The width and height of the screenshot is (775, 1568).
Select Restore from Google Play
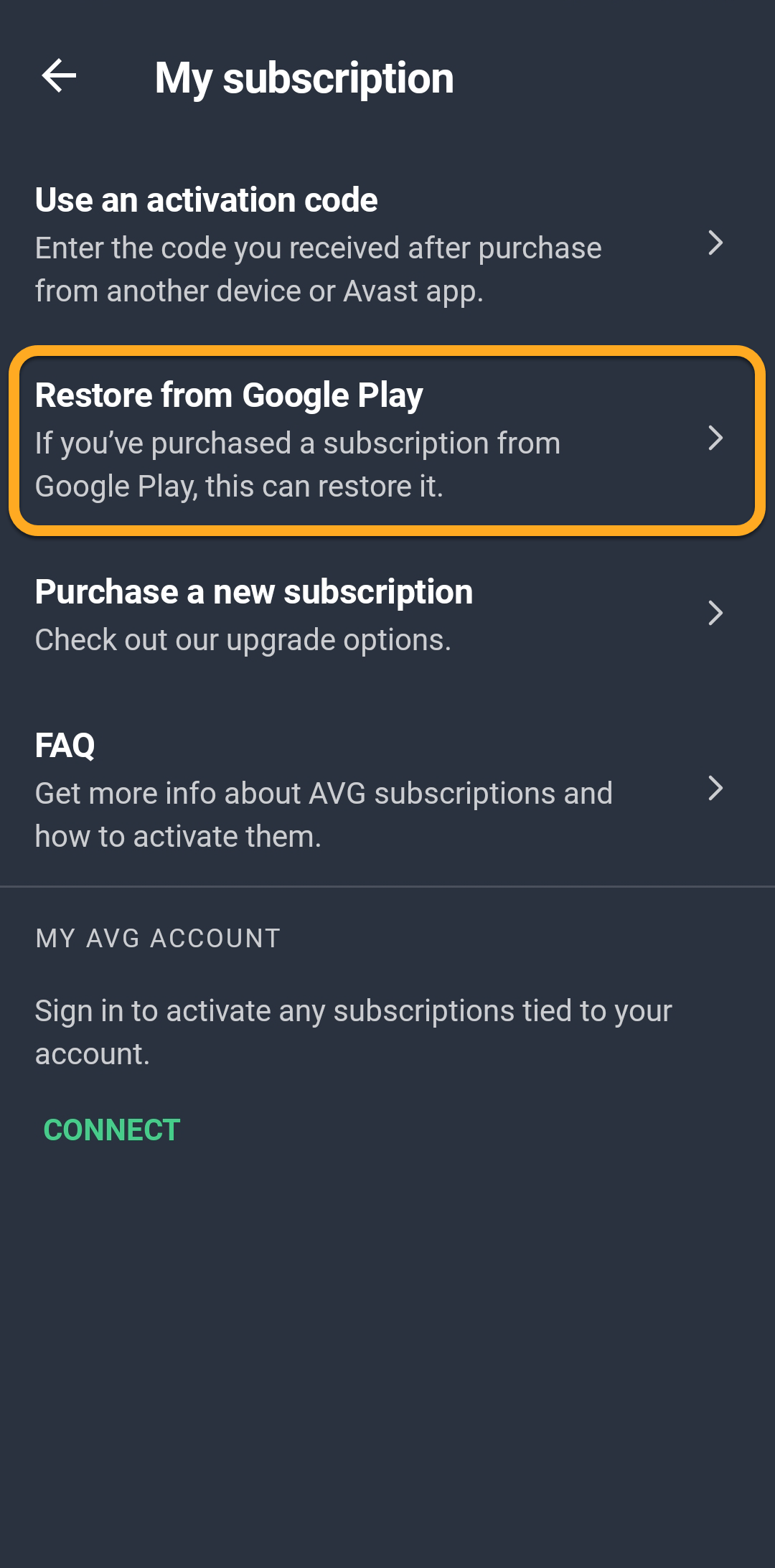pos(379,439)
